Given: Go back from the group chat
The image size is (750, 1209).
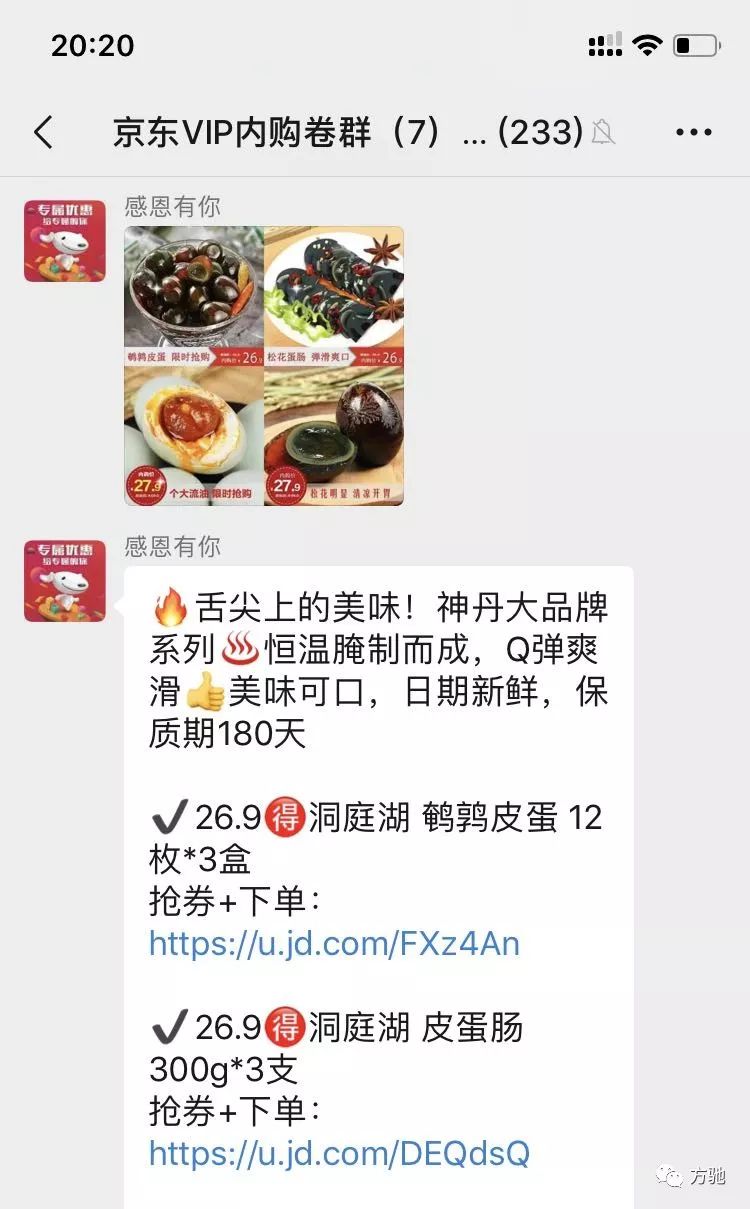Looking at the screenshot, I should [x=43, y=132].
